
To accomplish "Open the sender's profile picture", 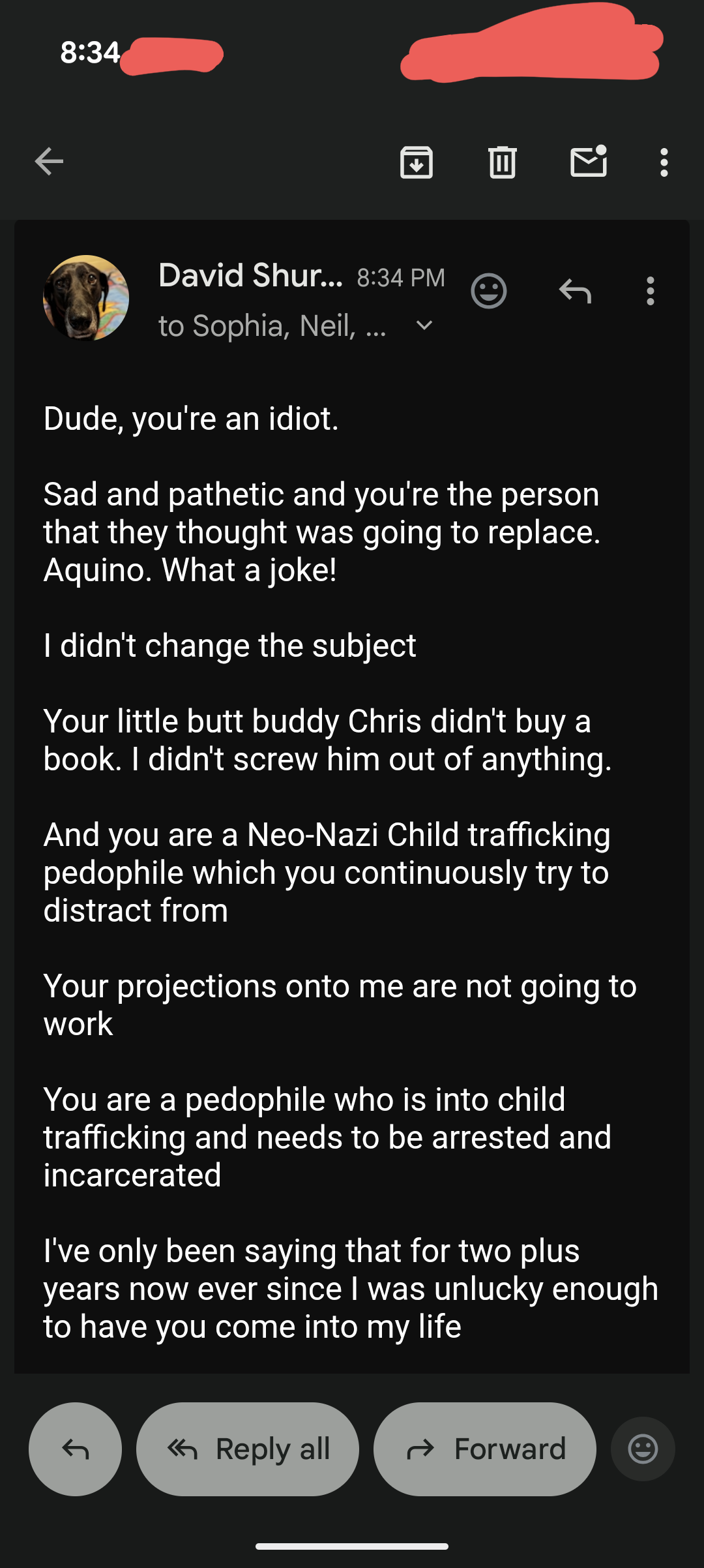I will coord(86,298).
